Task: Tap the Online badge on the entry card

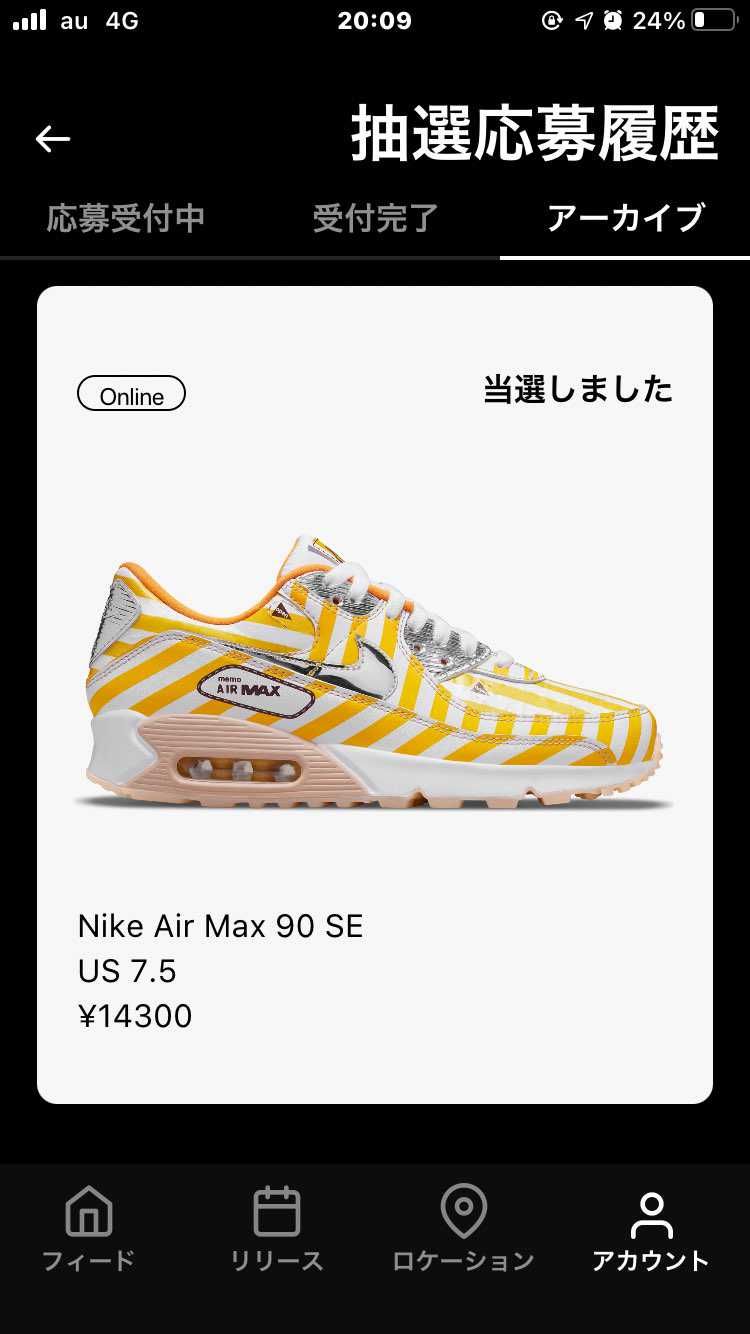Action: click(131, 395)
